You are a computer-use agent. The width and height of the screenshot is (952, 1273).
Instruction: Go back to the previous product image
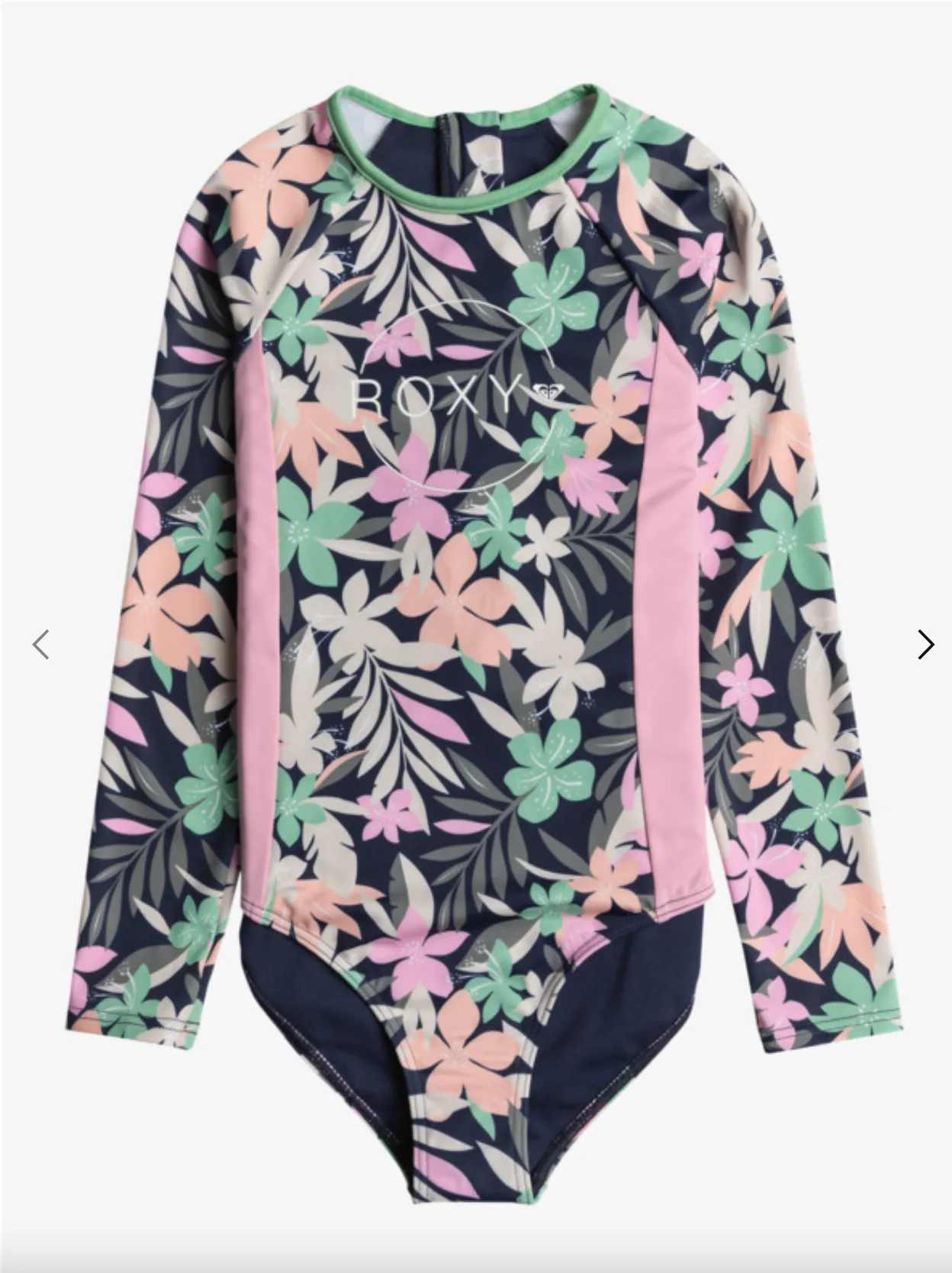point(40,645)
